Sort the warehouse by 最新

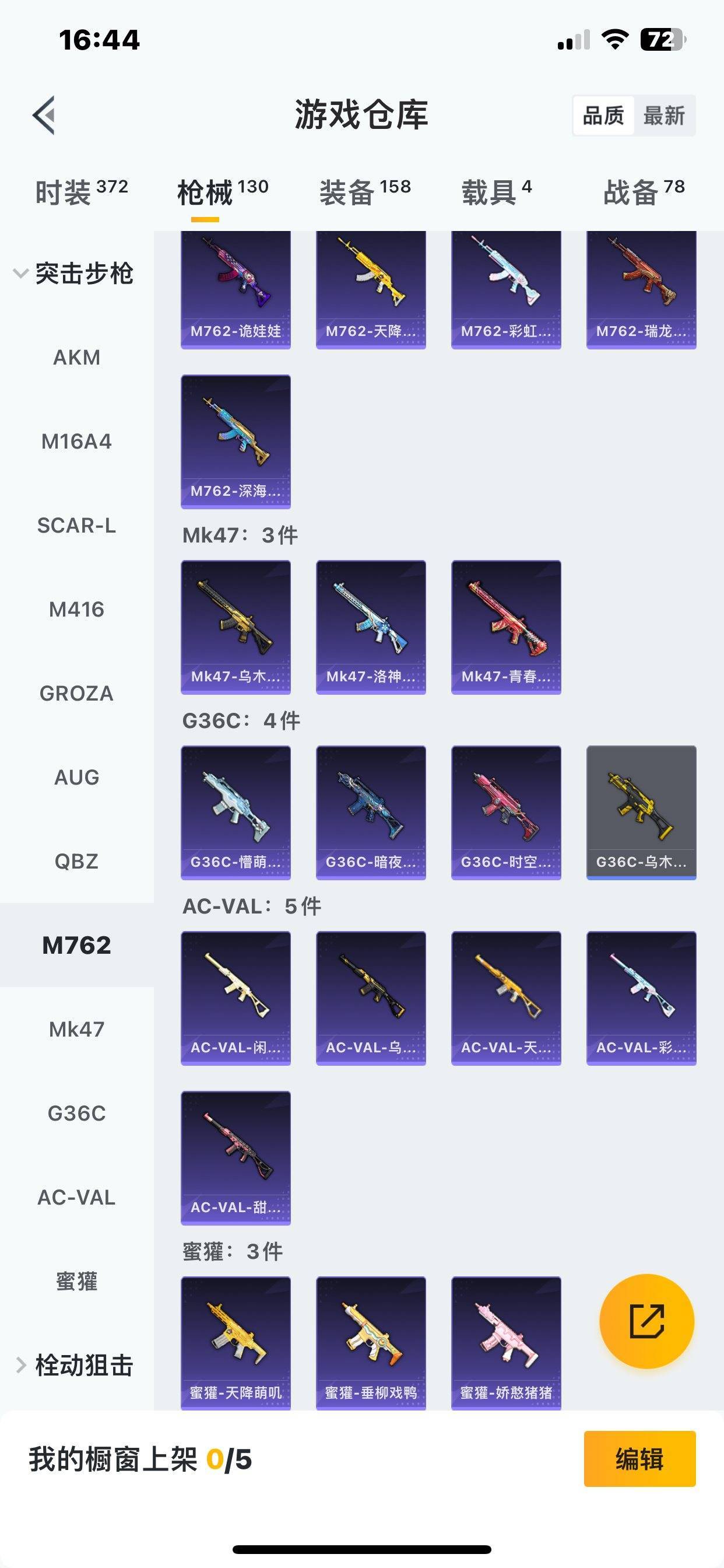664,116
